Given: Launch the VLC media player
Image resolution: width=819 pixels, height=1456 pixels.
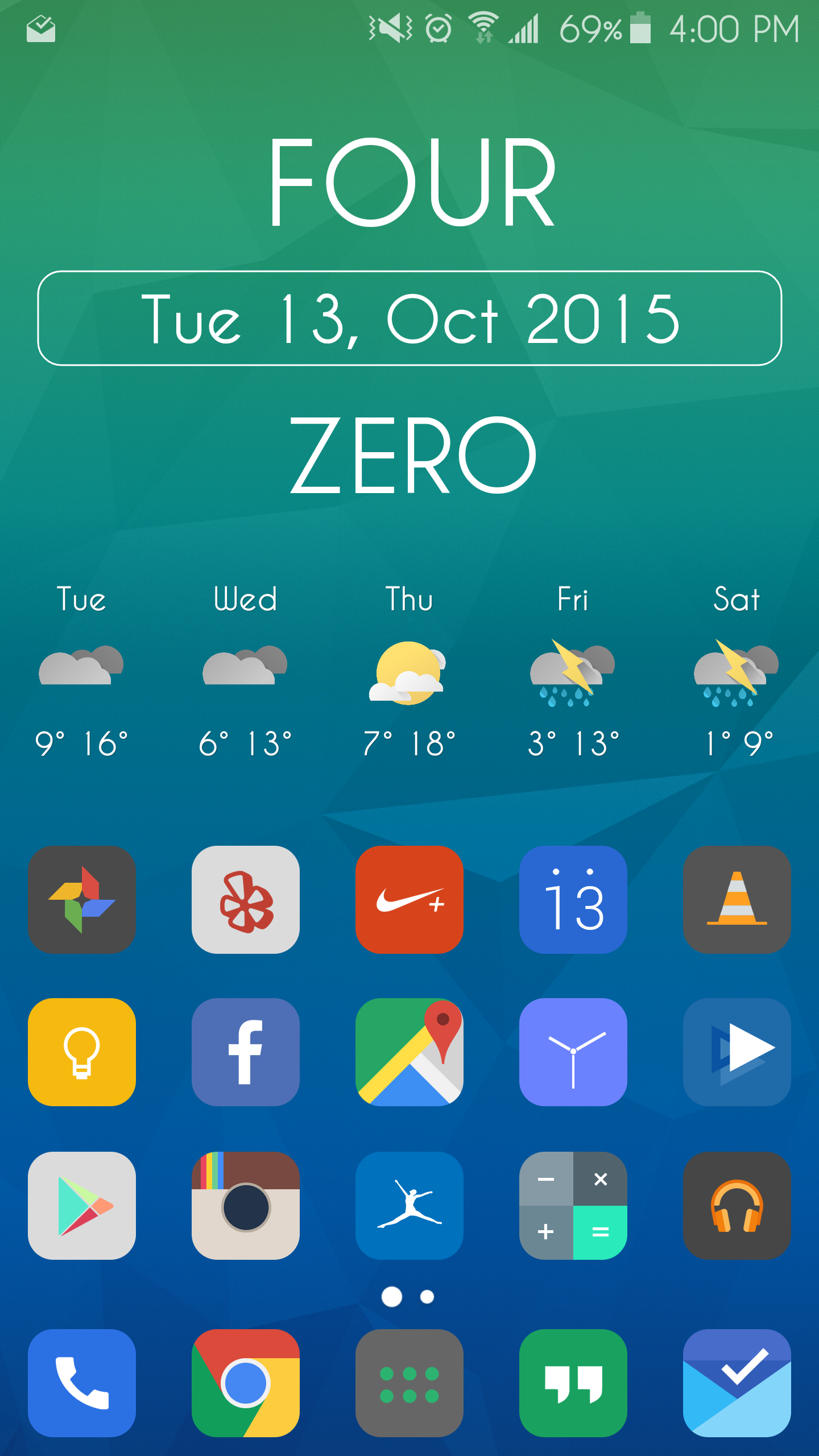Looking at the screenshot, I should 737,899.
